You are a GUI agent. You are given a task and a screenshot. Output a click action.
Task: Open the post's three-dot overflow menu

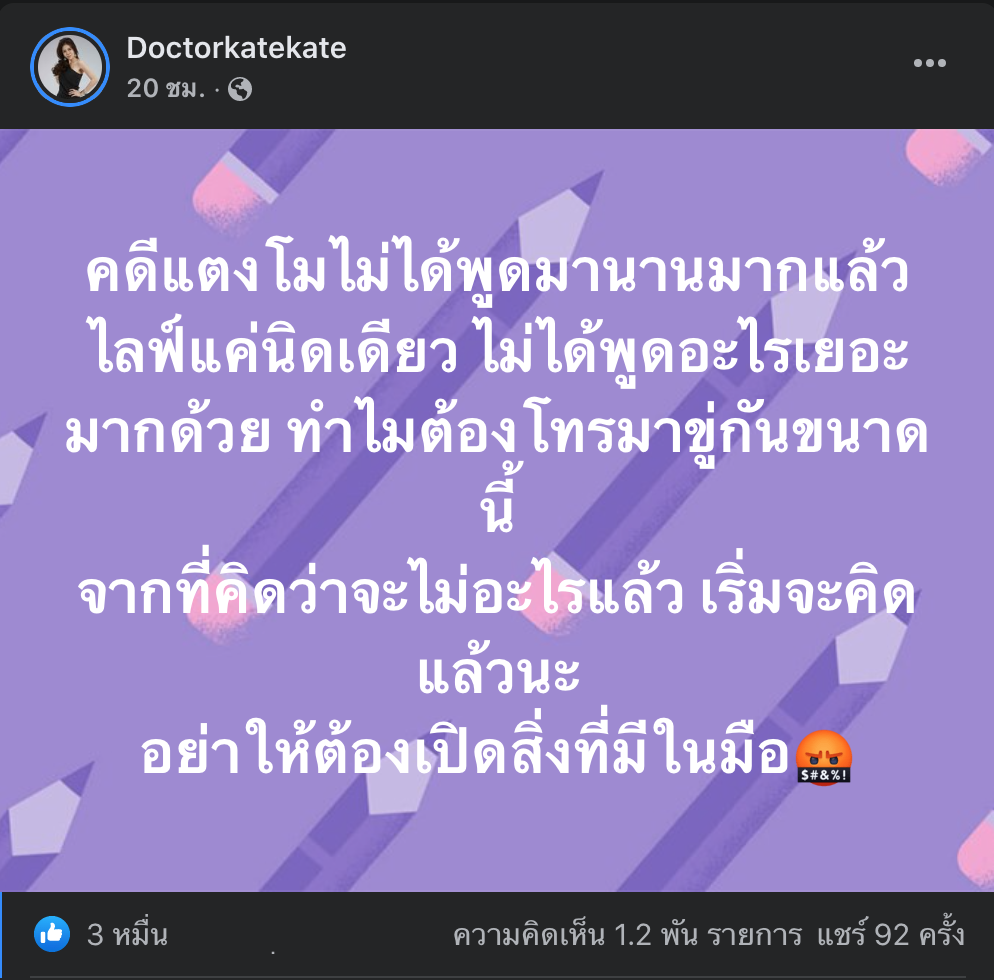(x=929, y=64)
